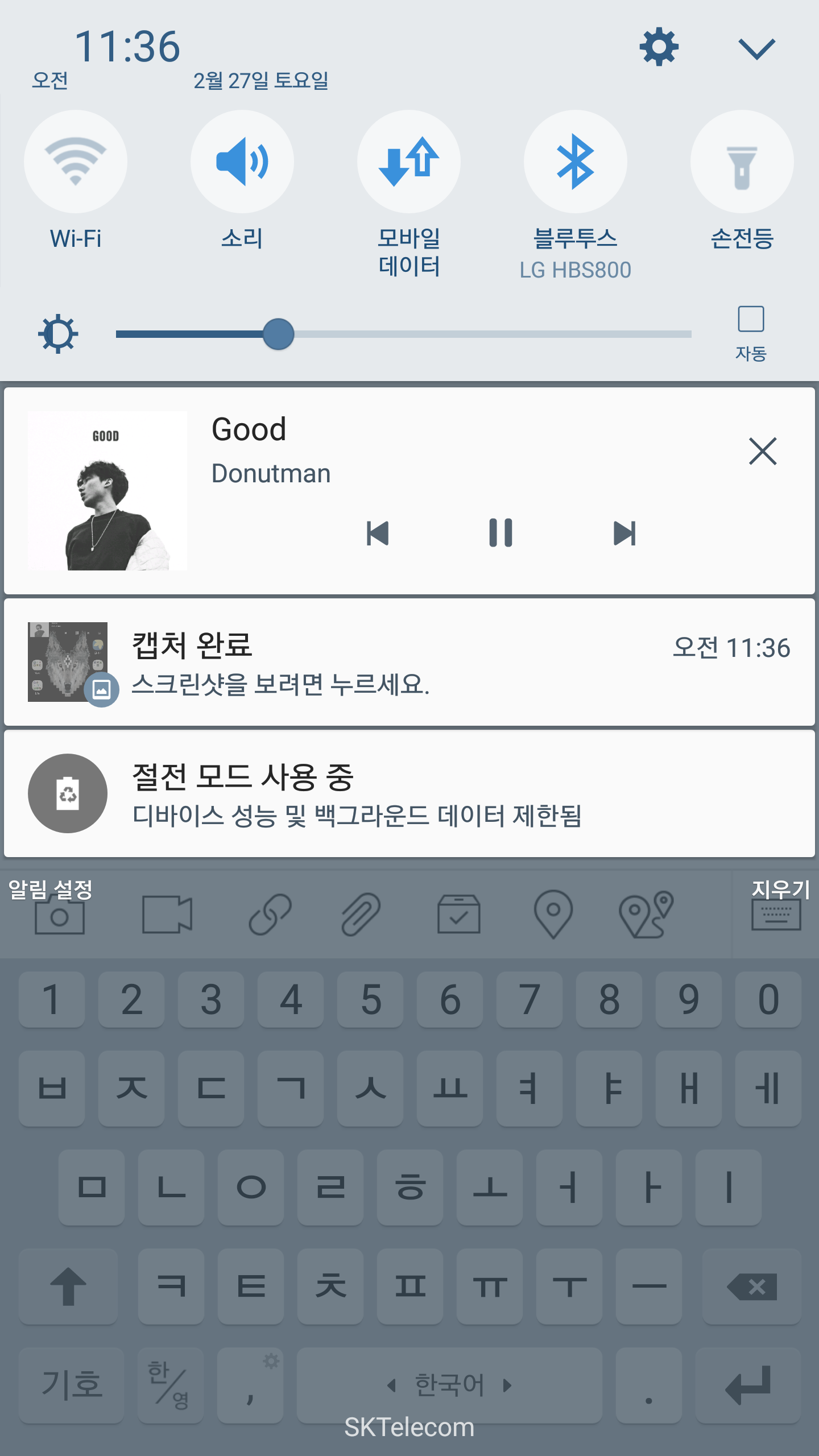
Task: Expand the quick settings panel chevron
Action: [x=756, y=48]
